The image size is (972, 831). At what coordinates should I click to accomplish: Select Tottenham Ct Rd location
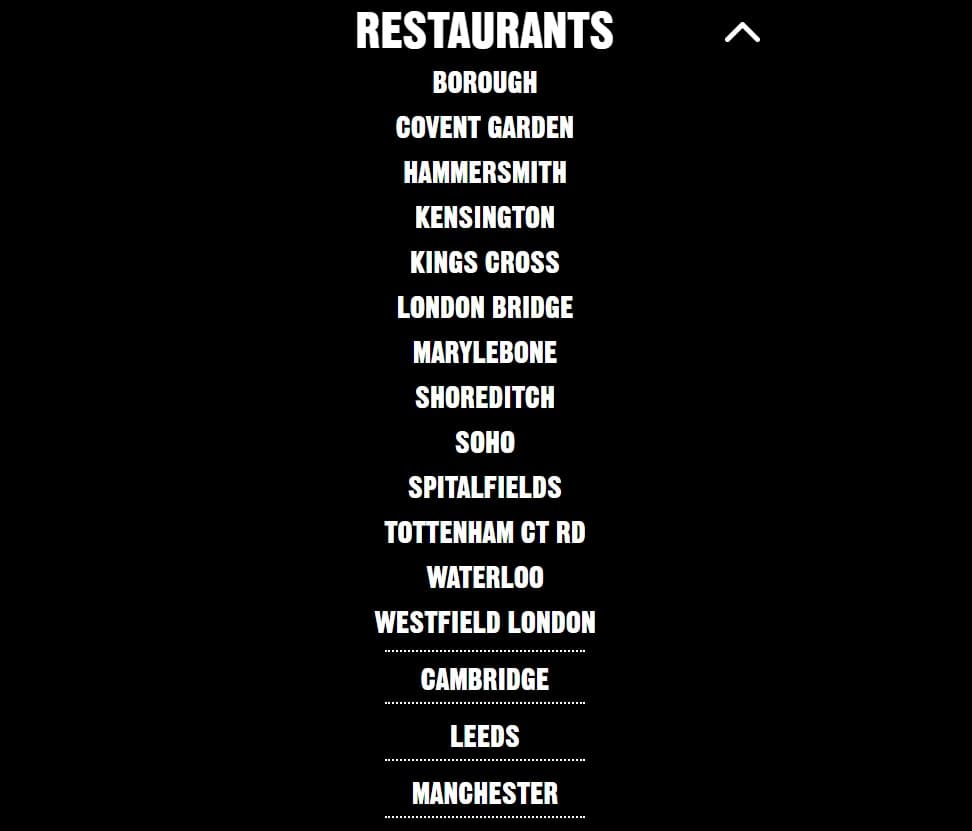click(x=485, y=532)
